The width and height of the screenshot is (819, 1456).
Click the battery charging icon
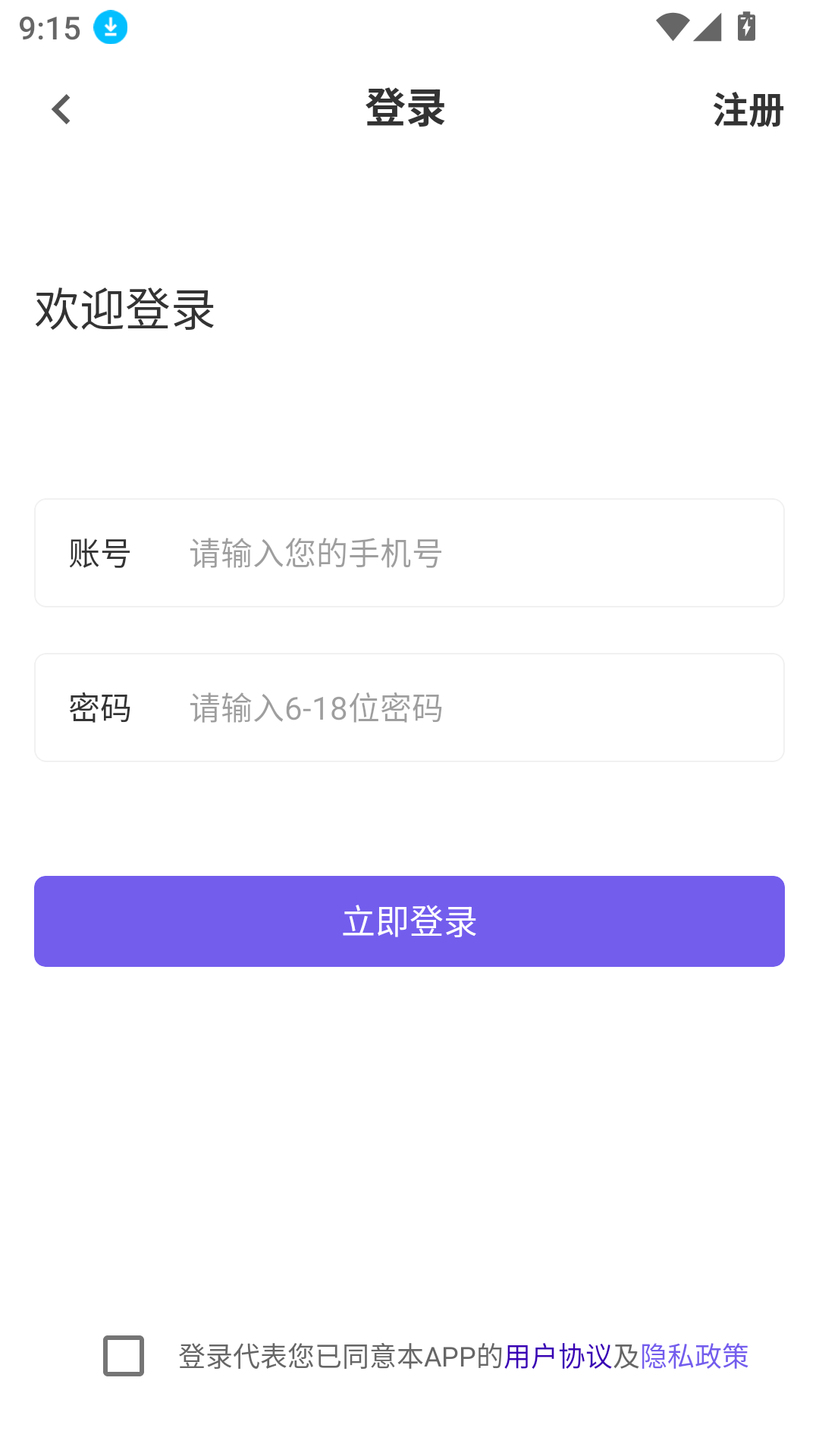747,27
